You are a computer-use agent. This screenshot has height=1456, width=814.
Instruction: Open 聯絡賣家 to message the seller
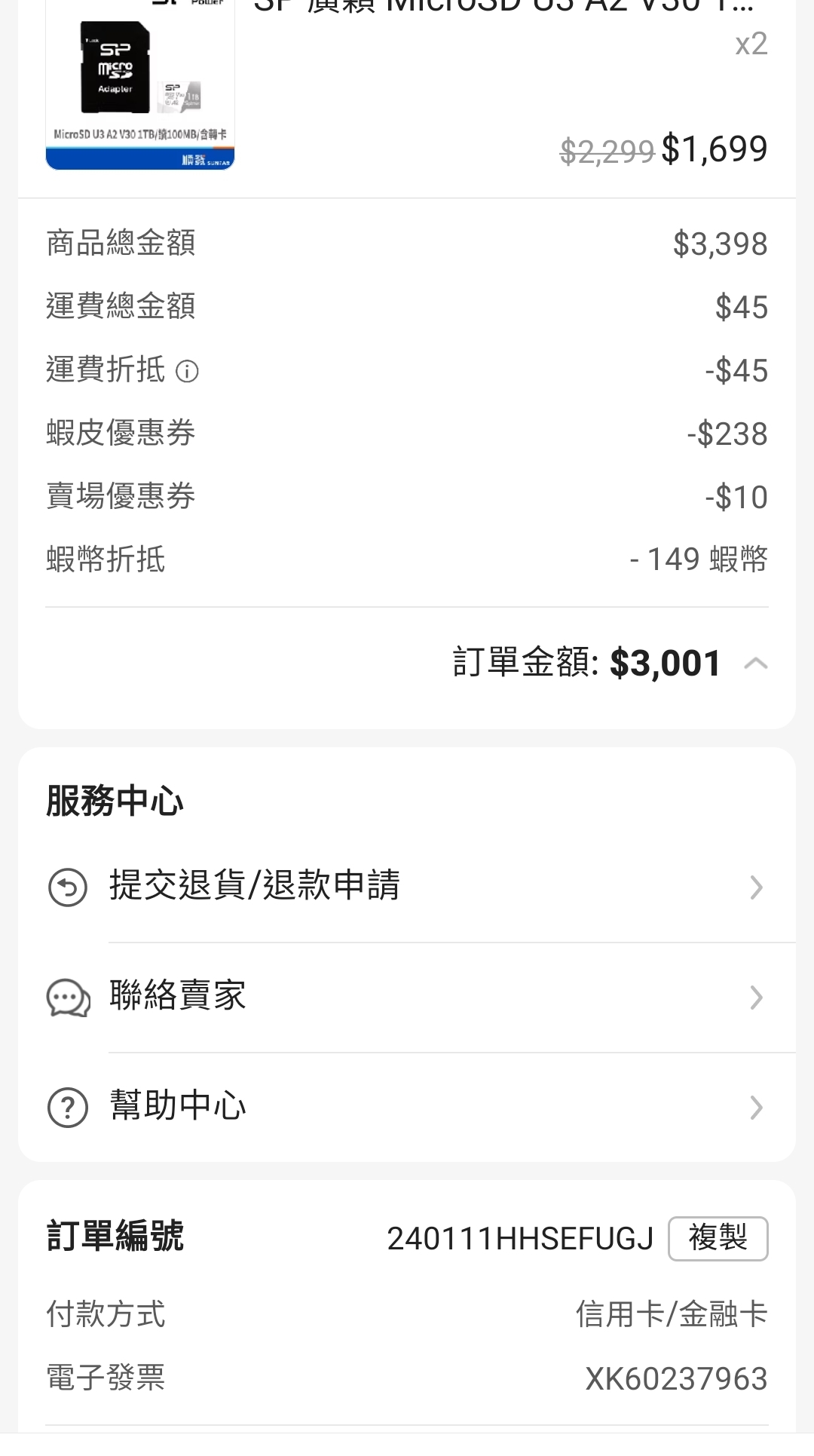point(407,997)
